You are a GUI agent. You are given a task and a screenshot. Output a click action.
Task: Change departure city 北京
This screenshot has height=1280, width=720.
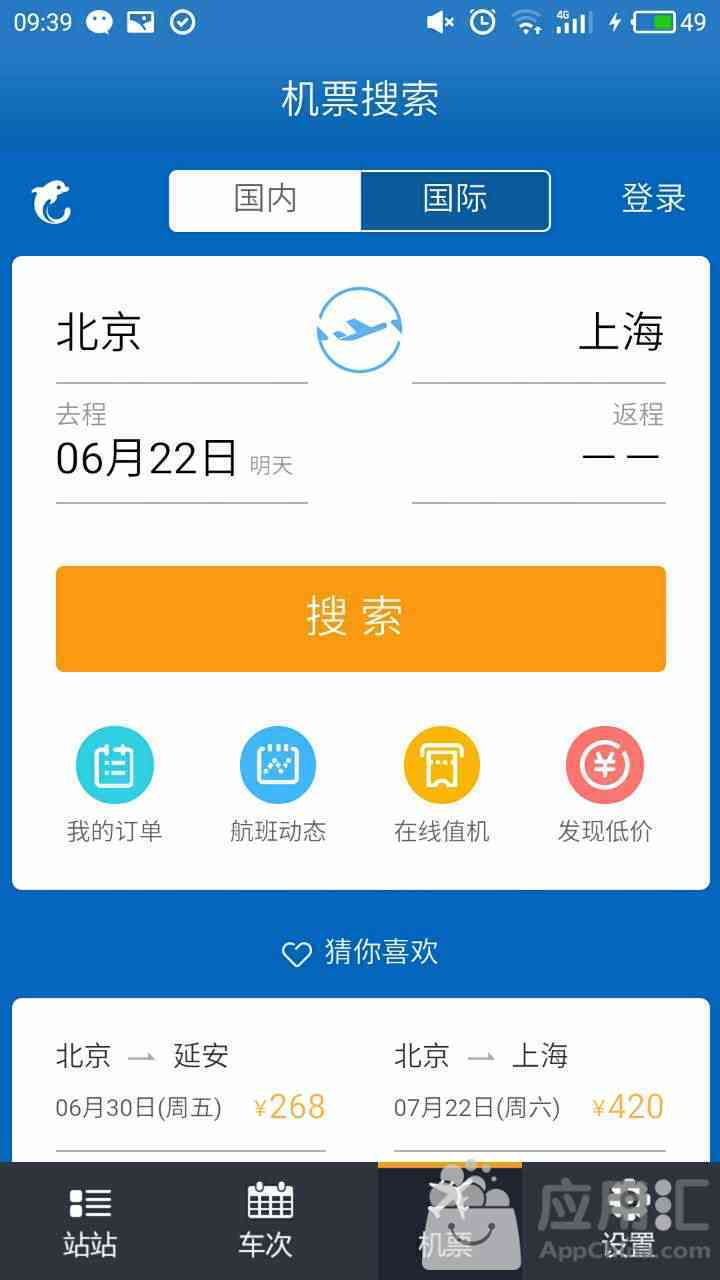(181, 333)
